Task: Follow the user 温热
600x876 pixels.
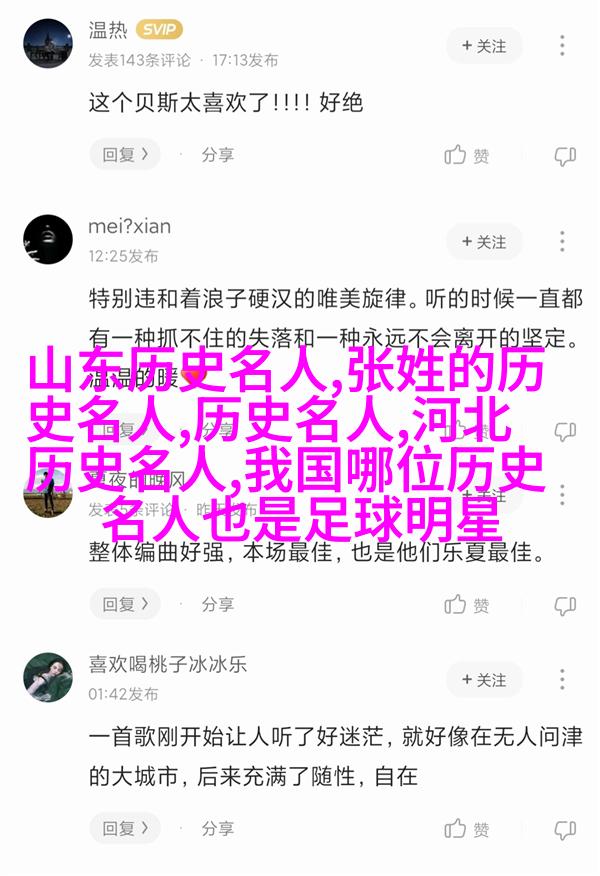Action: 485,46
